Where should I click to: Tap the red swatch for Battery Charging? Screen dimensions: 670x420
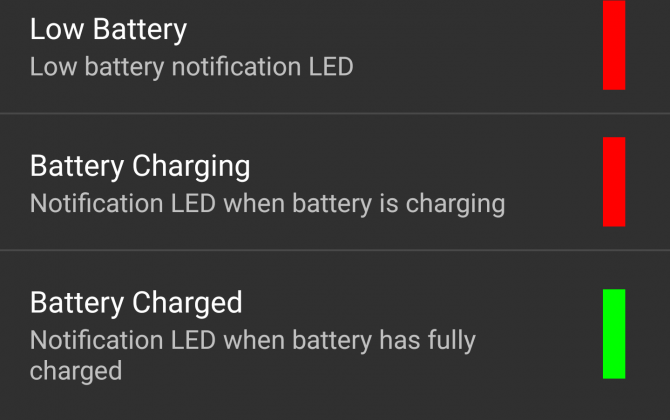pyautogui.click(x=614, y=182)
